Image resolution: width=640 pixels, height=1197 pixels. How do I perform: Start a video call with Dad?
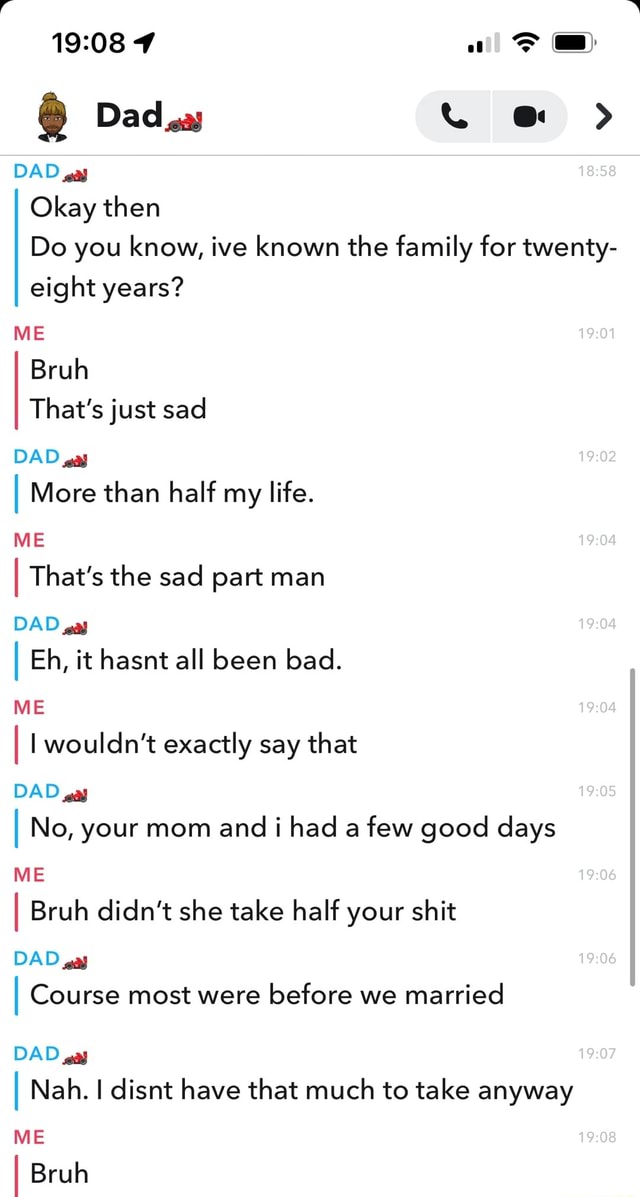(x=529, y=120)
